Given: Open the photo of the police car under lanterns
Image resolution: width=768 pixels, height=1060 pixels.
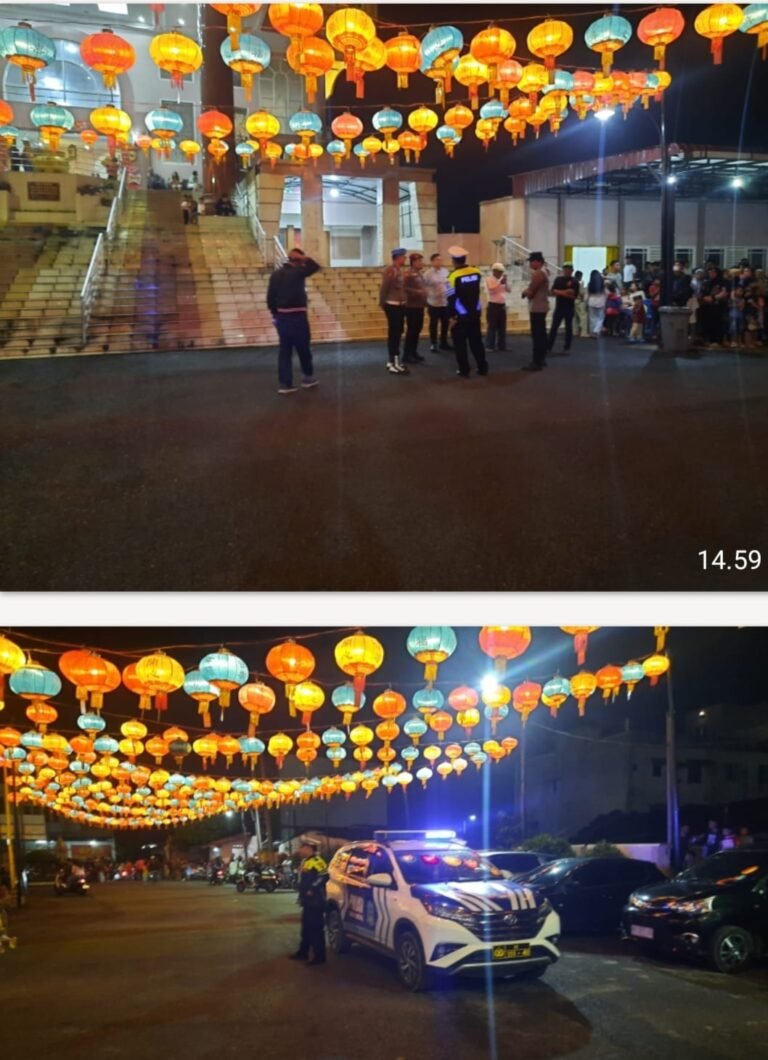Looking at the screenshot, I should [384, 842].
